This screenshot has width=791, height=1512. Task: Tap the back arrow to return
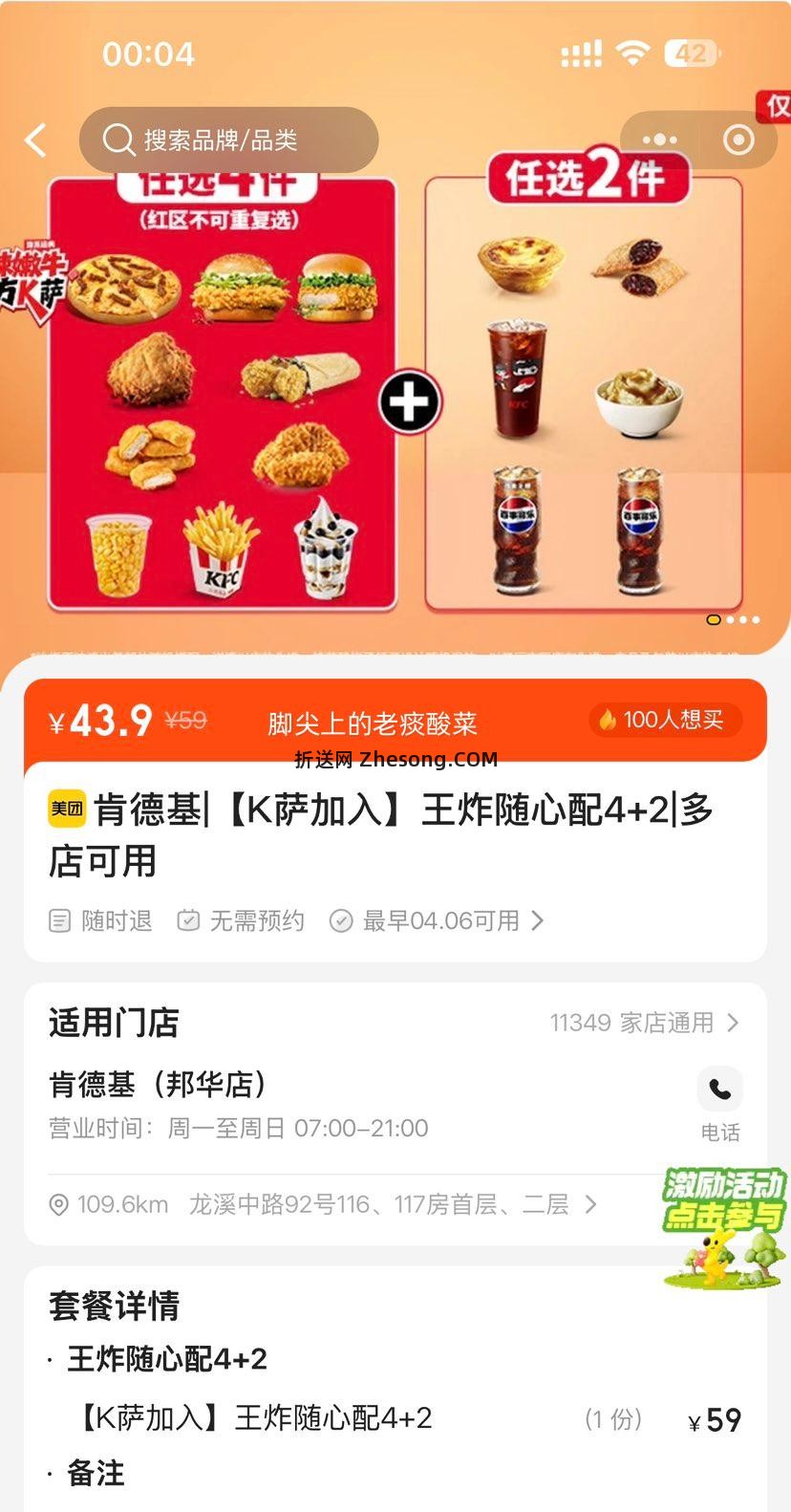pyautogui.click(x=35, y=140)
